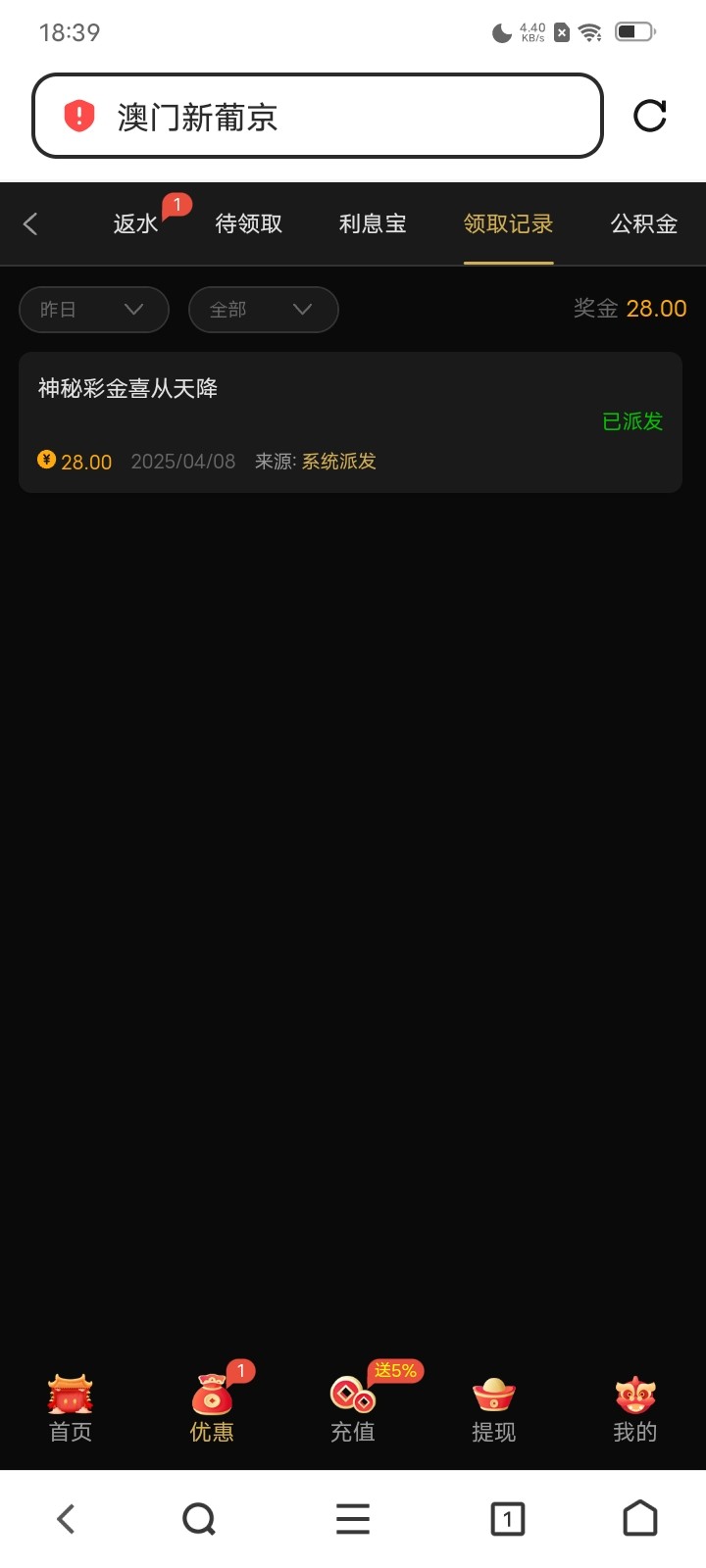This screenshot has width=706, height=1568.
Task: Open the browser menu button
Action: [353, 1519]
